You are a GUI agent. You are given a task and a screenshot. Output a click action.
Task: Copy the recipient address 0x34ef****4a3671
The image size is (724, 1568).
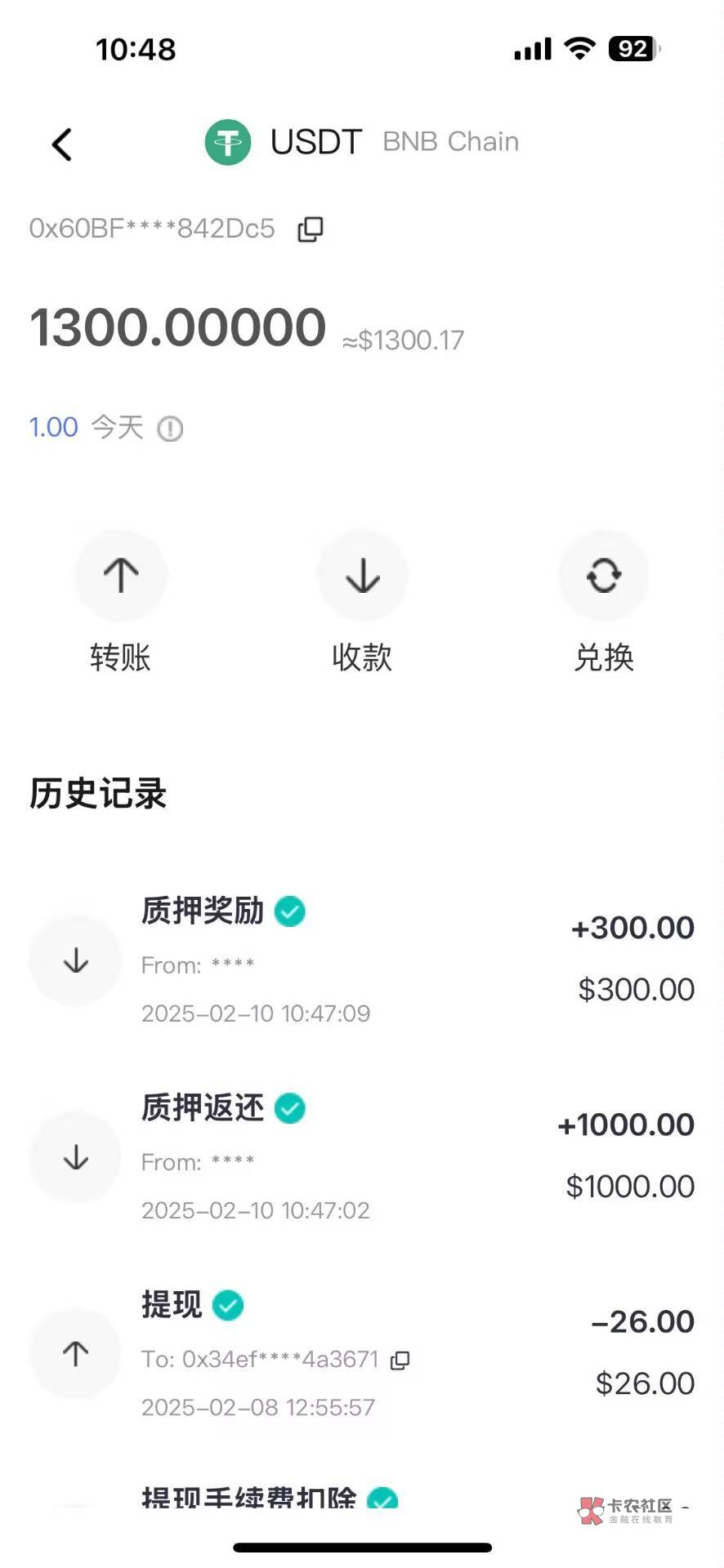pos(400,1361)
